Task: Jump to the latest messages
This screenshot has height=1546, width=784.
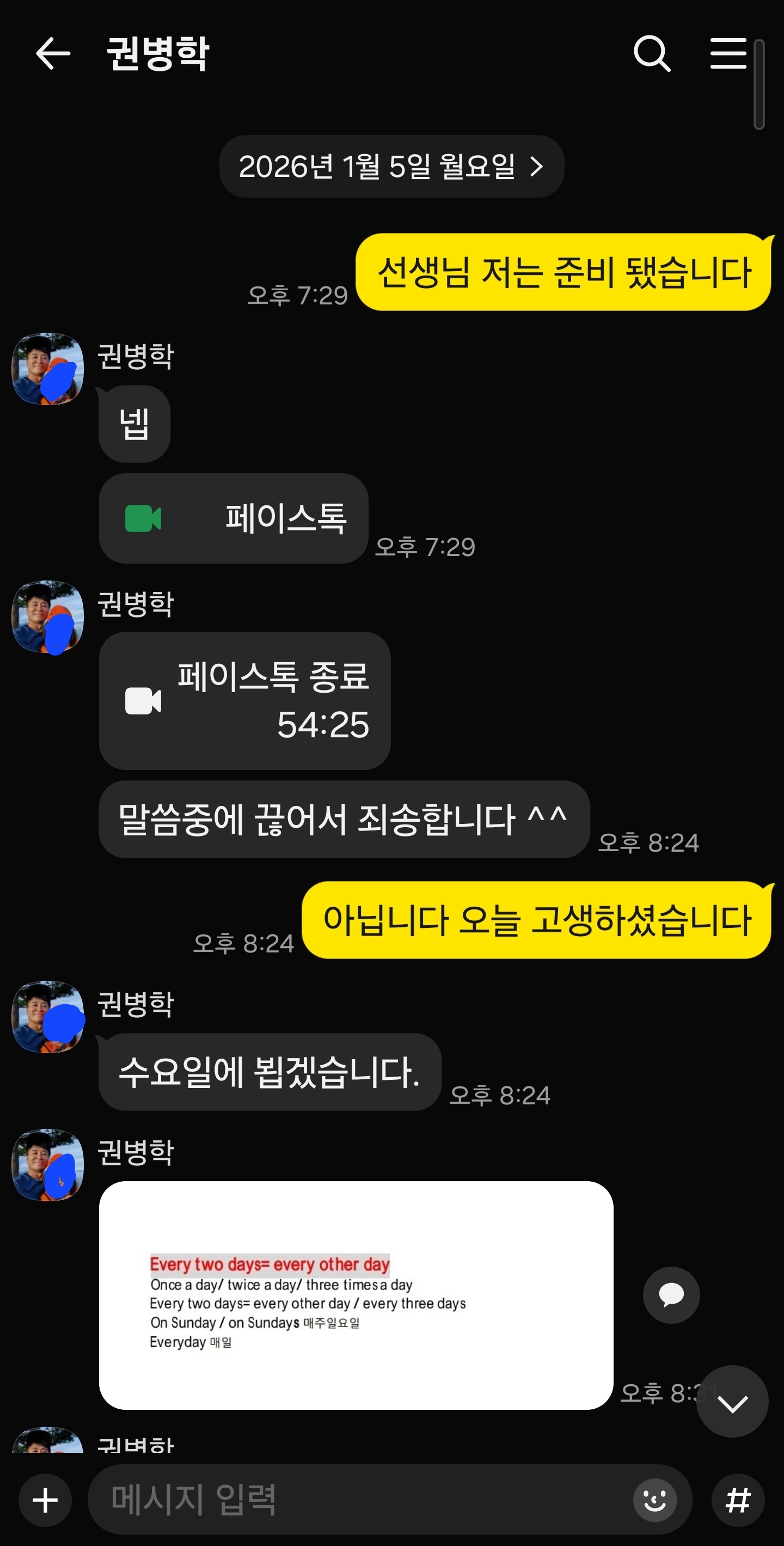Action: [x=732, y=1404]
